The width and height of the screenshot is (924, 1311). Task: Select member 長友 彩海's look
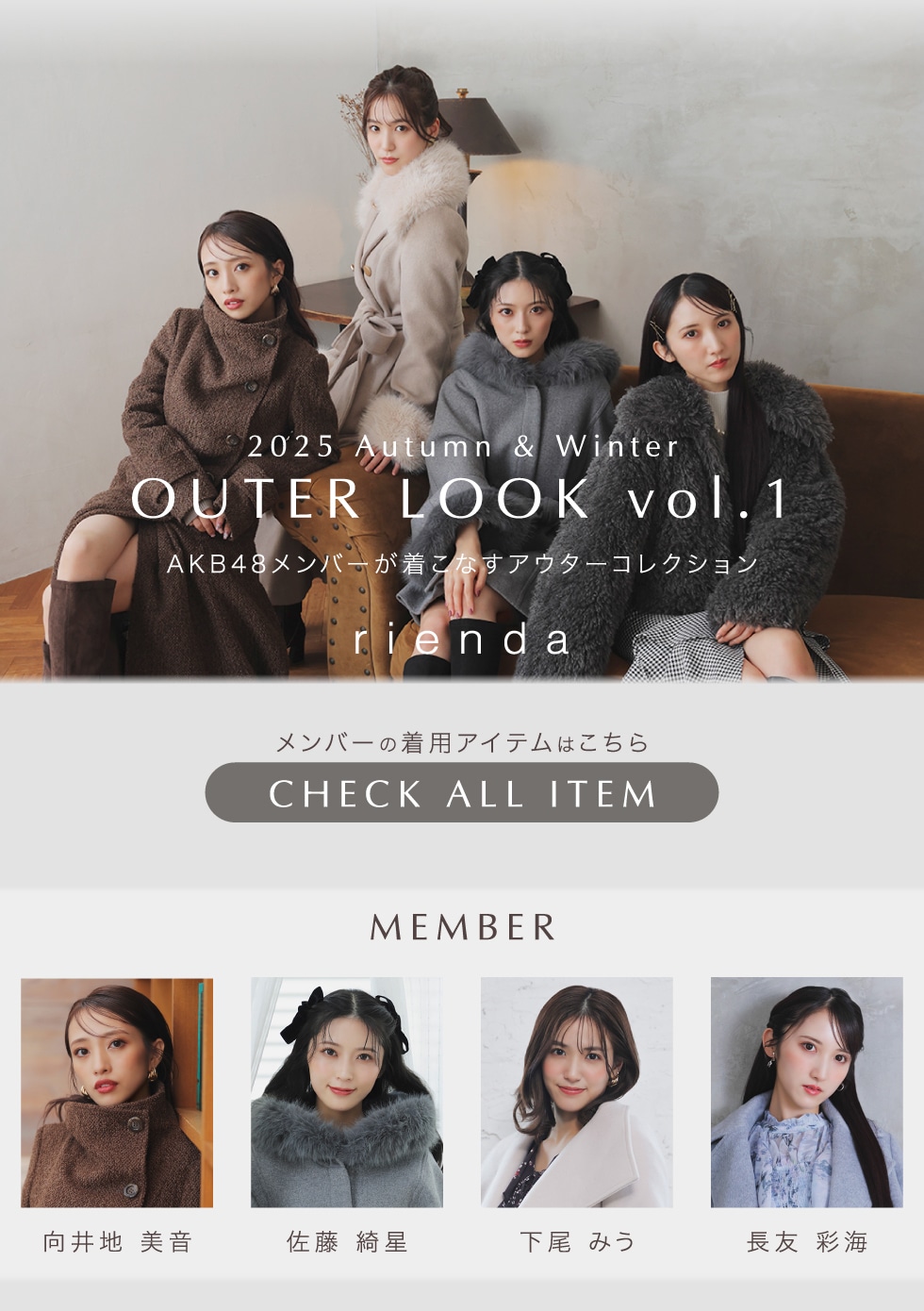(806, 1092)
